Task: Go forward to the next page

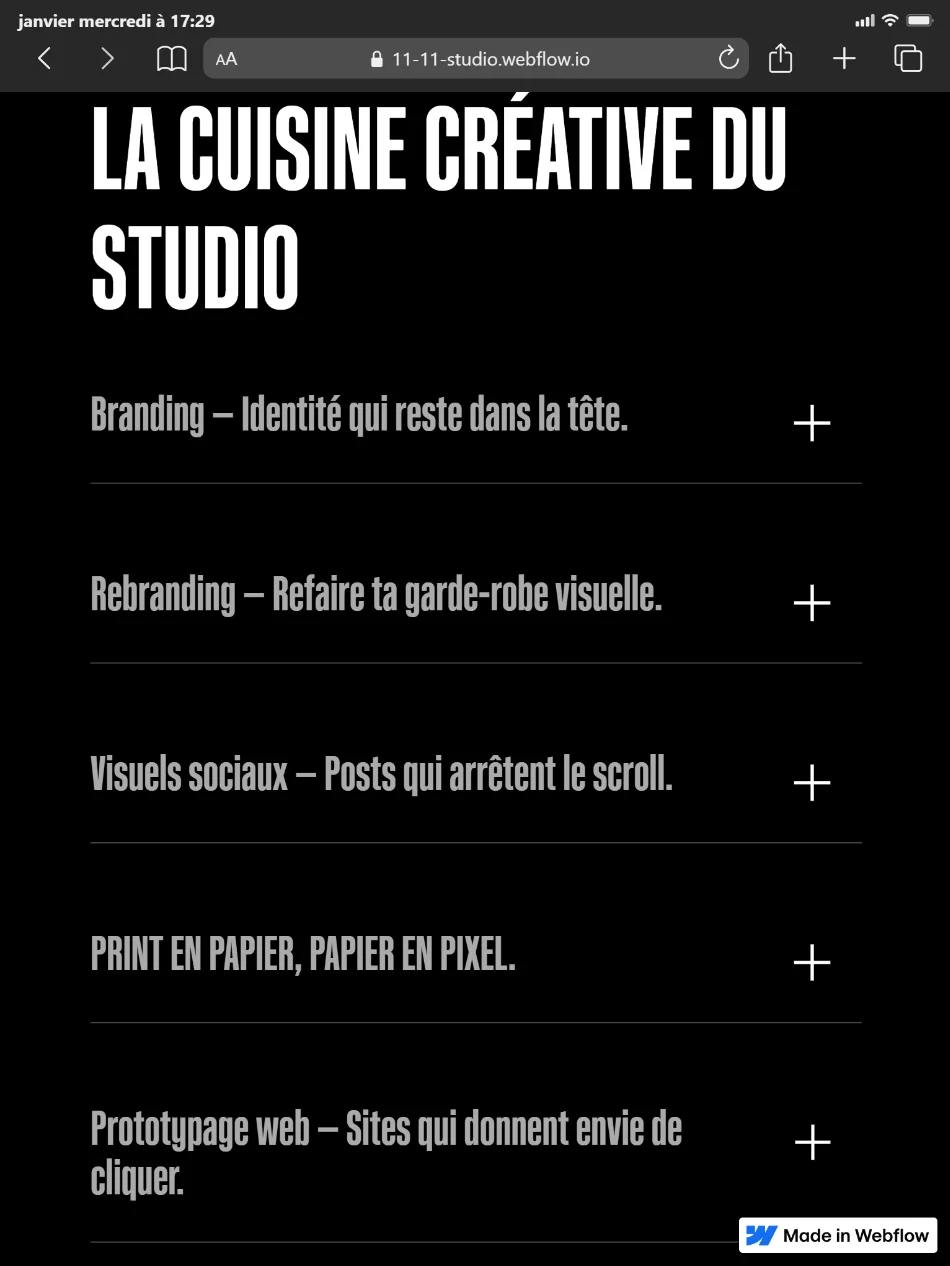Action: 107,59
